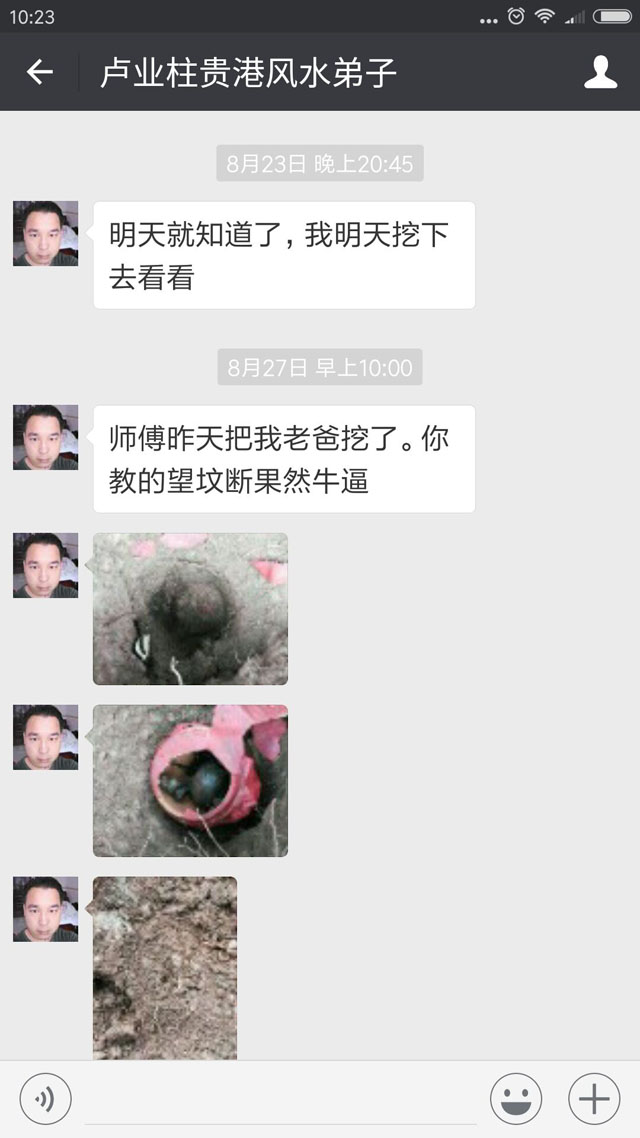Open chat info profile icon
Screen dimensions: 640x1138
pyautogui.click(x=600, y=72)
